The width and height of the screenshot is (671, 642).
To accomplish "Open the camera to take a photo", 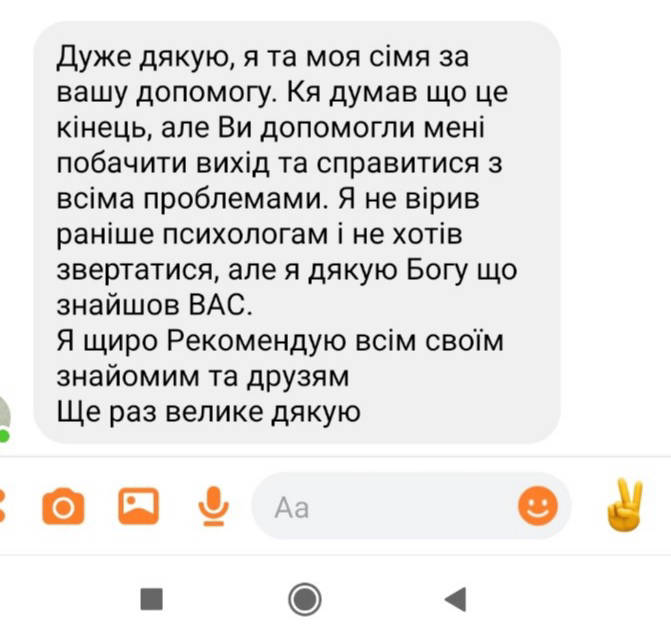I will click(x=63, y=507).
